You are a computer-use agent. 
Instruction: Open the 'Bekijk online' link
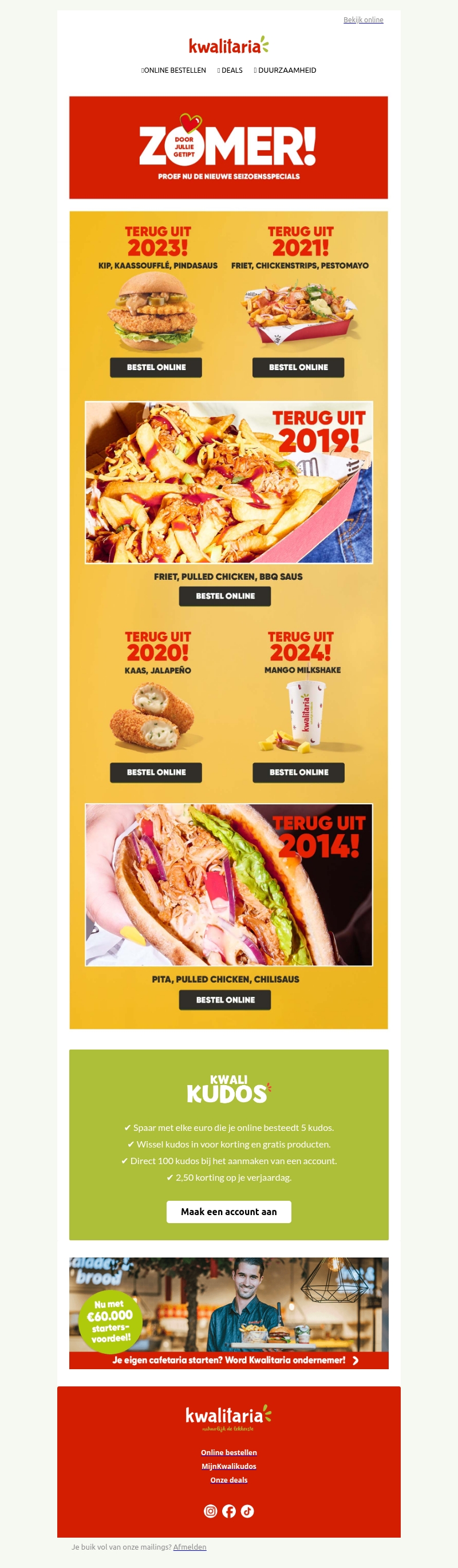coord(363,20)
